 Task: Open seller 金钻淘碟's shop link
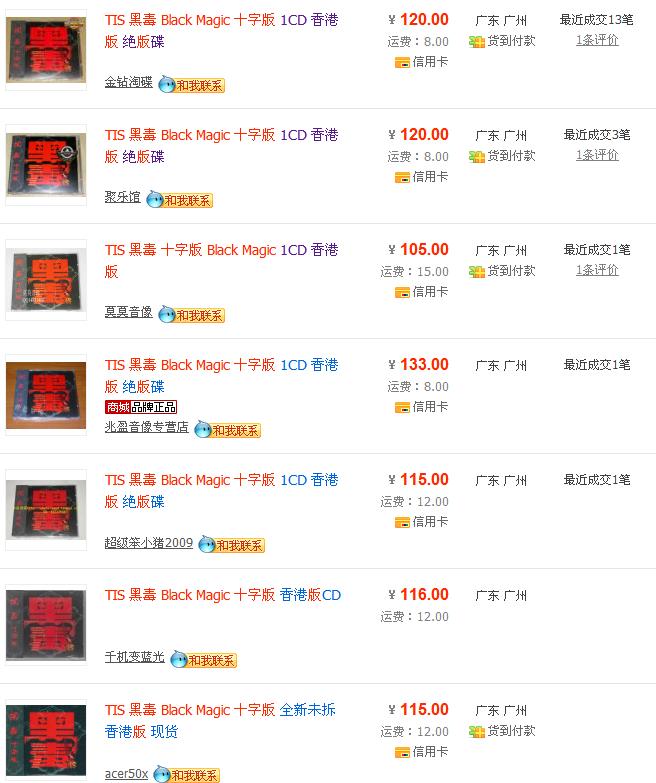129,83
